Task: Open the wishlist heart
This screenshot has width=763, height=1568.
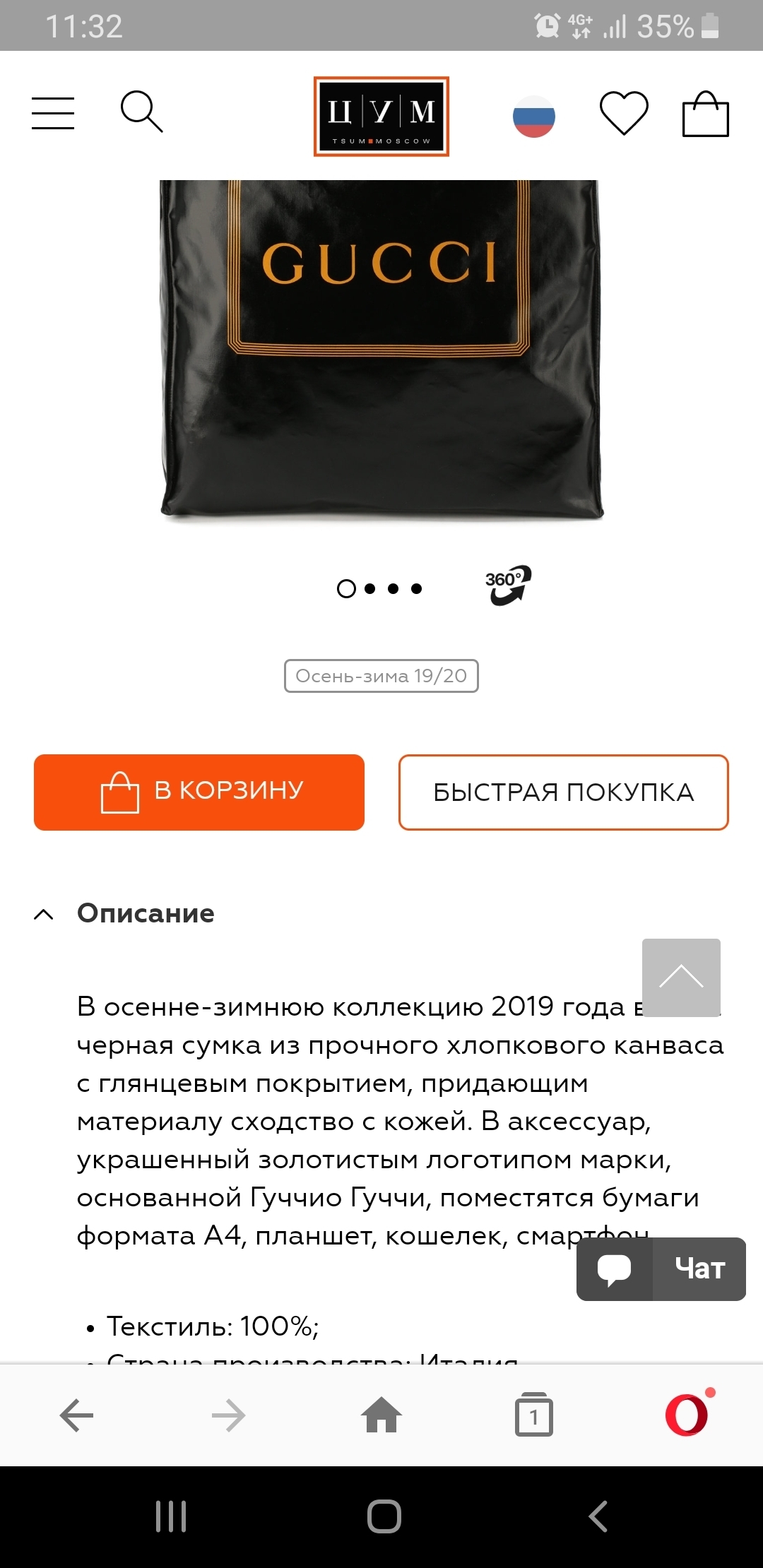Action: pos(624,113)
